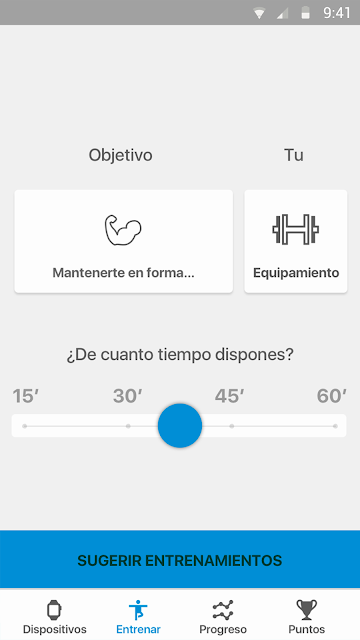Image resolution: width=360 pixels, height=640 pixels.
Task: Select the Entrenar tab
Action: point(138,616)
